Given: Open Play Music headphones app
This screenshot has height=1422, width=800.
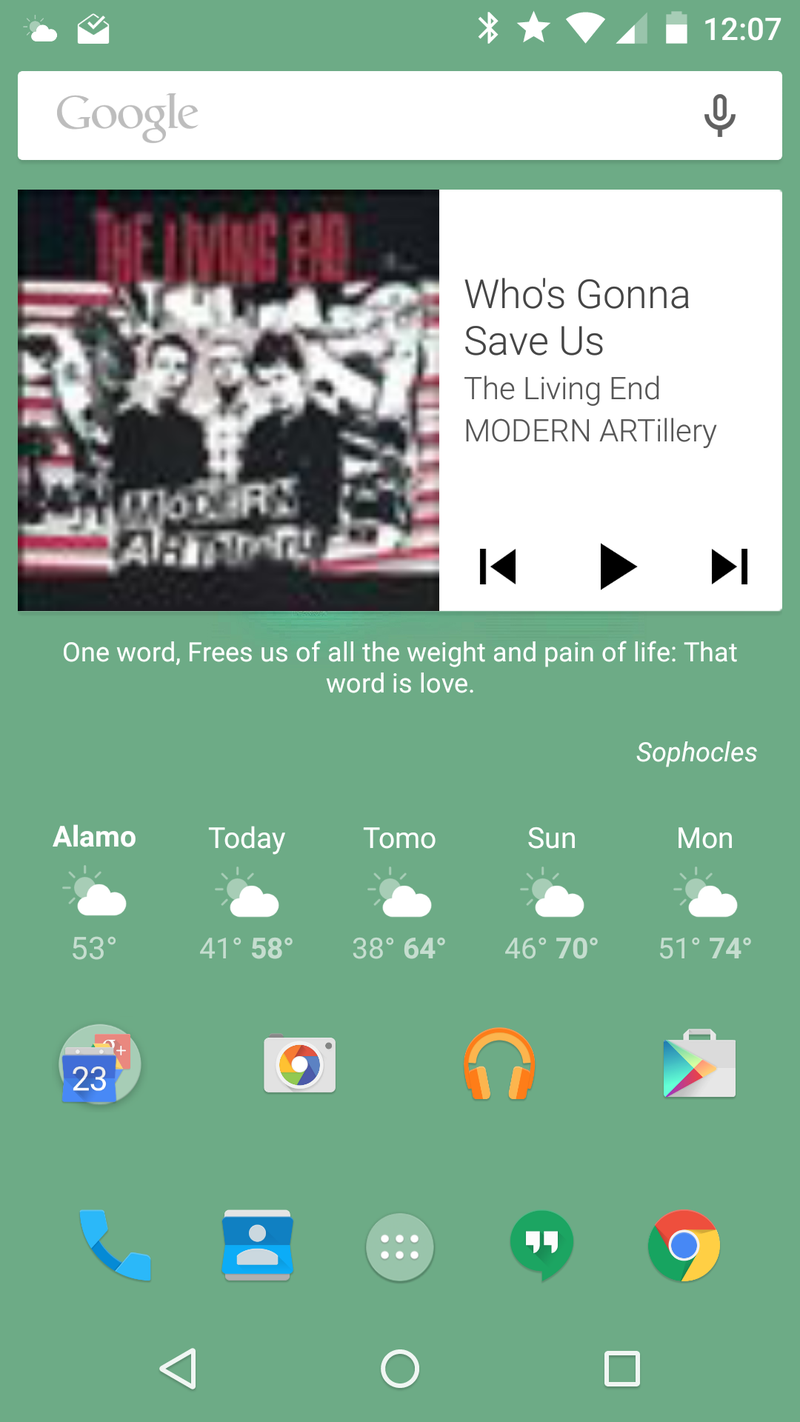Looking at the screenshot, I should [499, 1065].
